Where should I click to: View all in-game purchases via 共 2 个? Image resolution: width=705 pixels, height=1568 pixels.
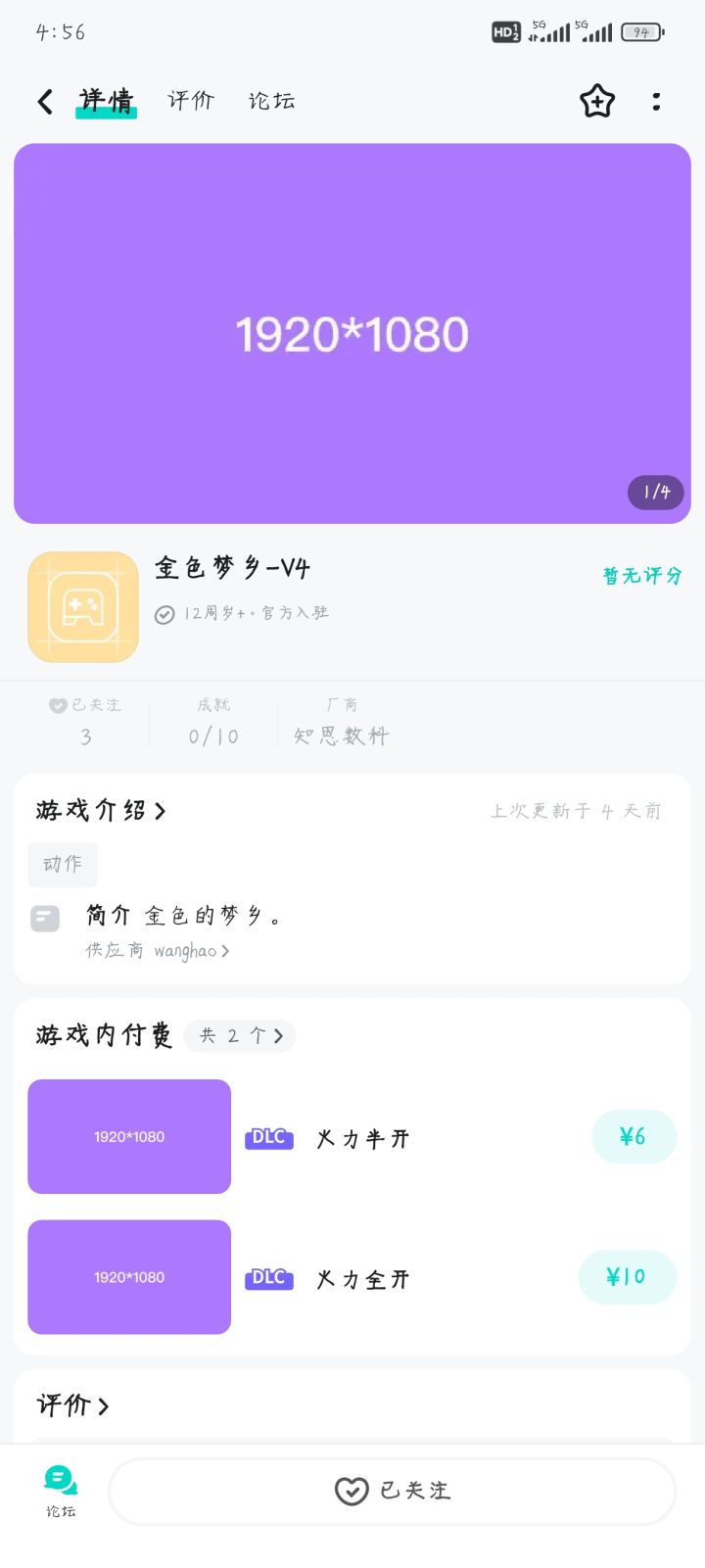(240, 1036)
